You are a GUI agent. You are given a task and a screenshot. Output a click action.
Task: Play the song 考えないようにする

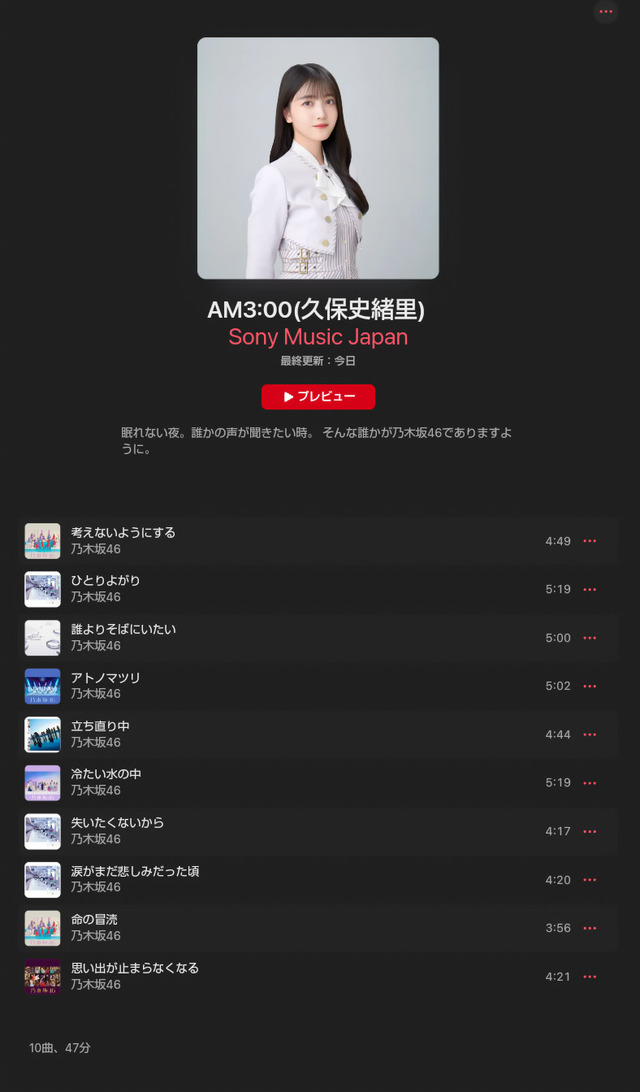(x=318, y=541)
